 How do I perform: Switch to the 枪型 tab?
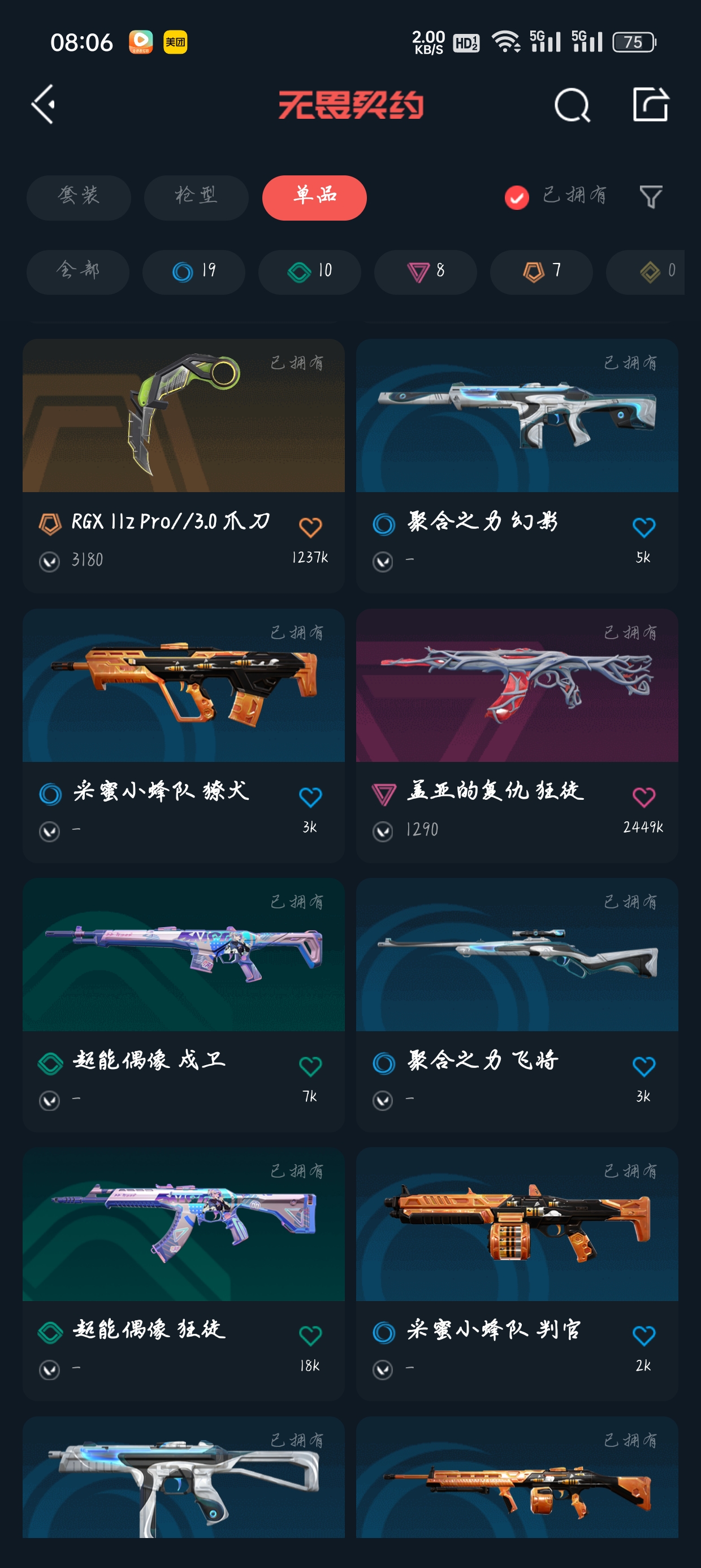[196, 197]
